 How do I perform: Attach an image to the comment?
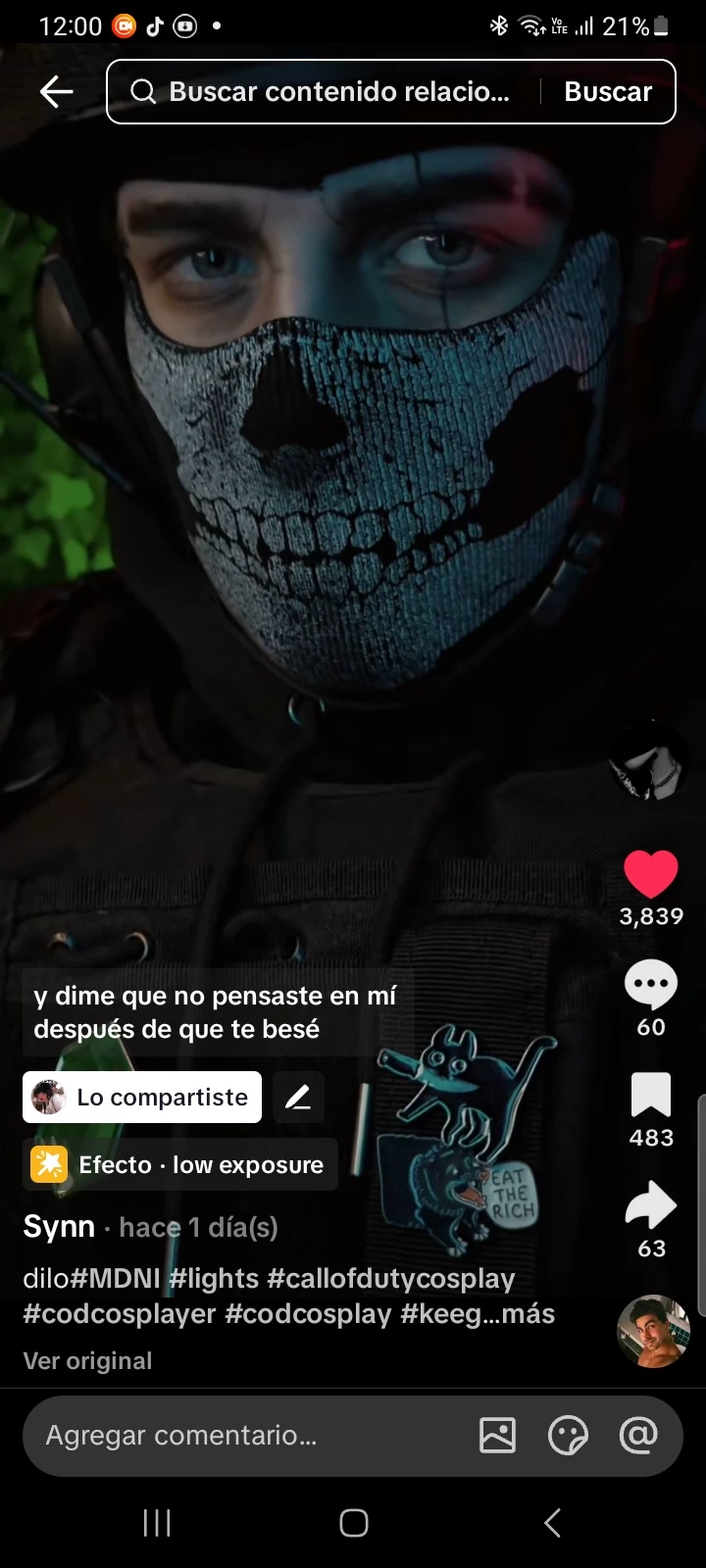point(497,1436)
